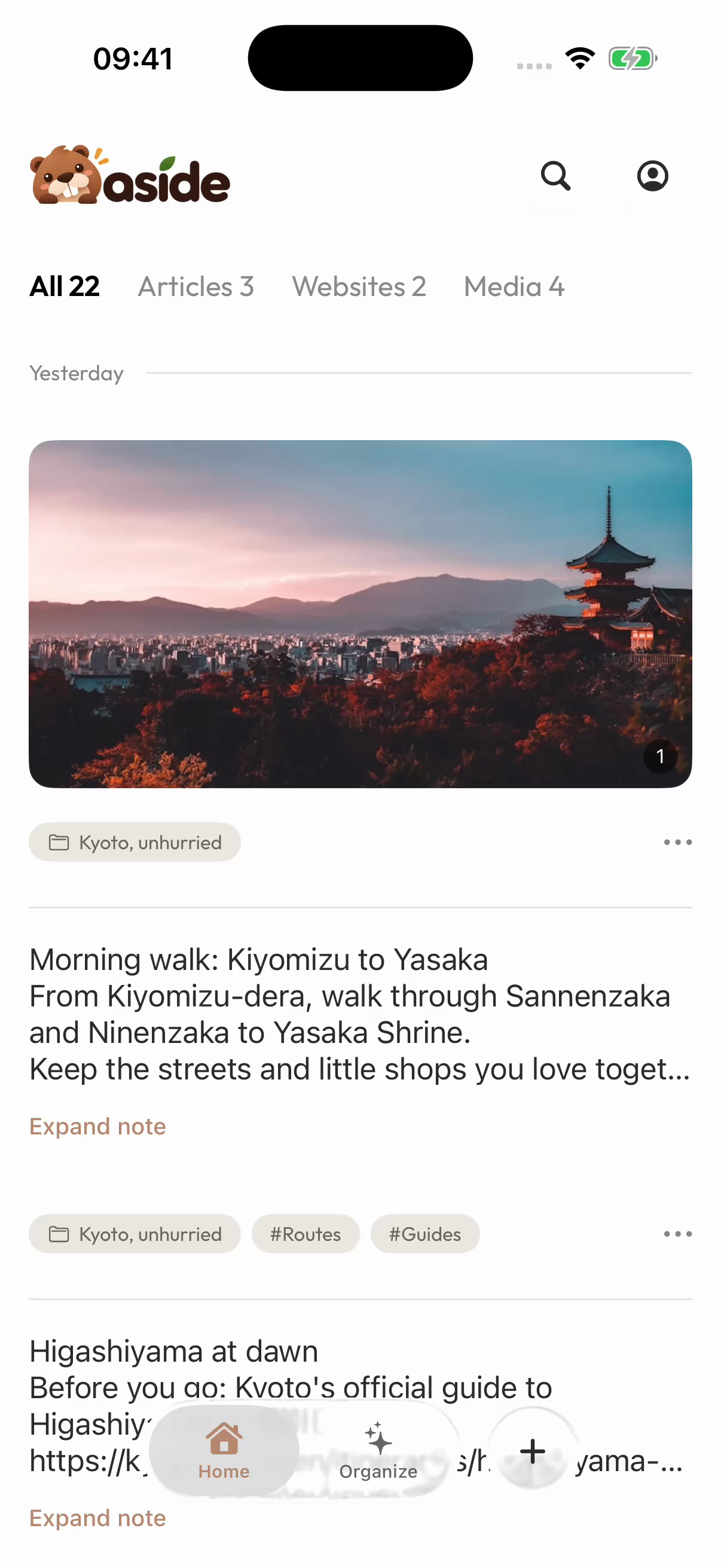This screenshot has width=721, height=1568.
Task: Open Kyoto, unhurried folder chip beside #Routes
Action: pos(135,1234)
